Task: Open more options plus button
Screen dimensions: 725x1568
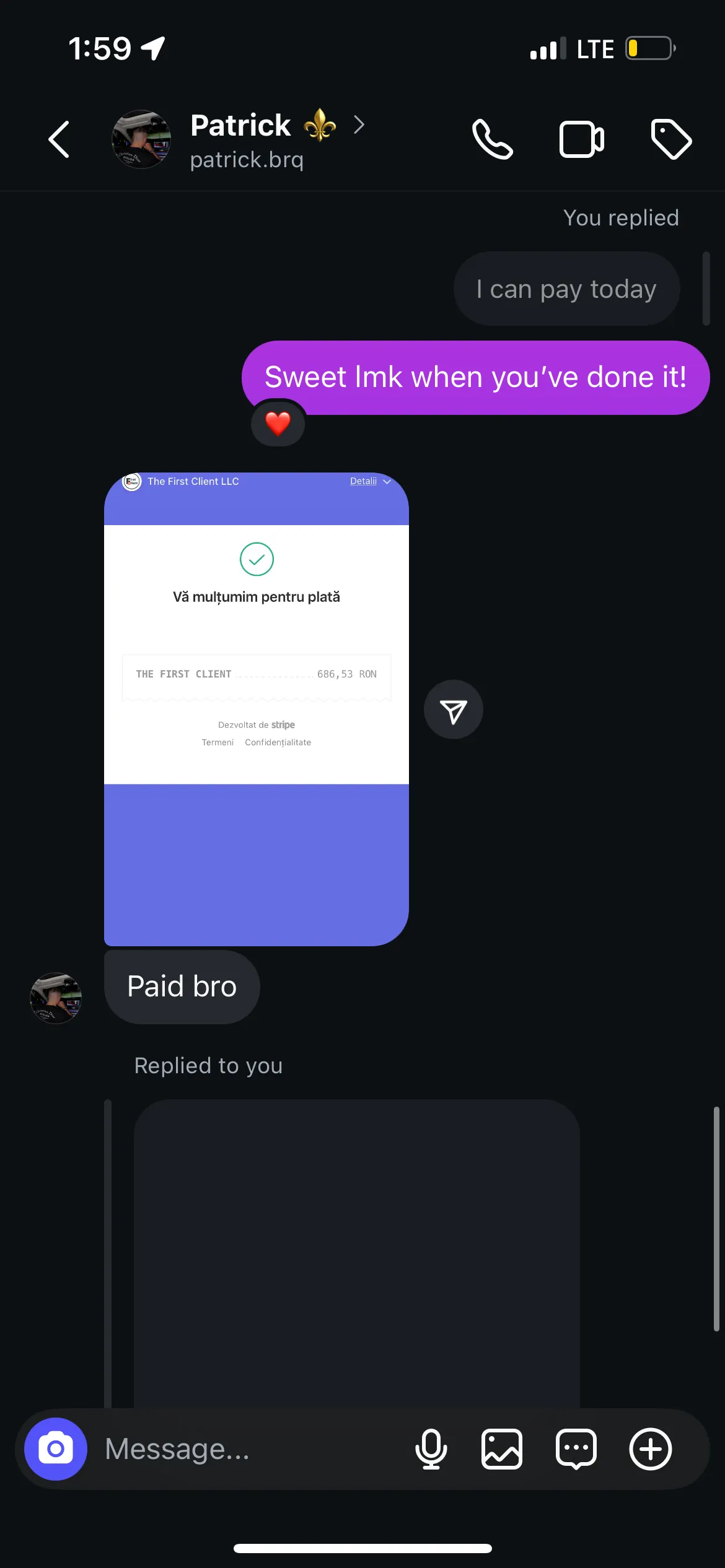Action: click(651, 1449)
